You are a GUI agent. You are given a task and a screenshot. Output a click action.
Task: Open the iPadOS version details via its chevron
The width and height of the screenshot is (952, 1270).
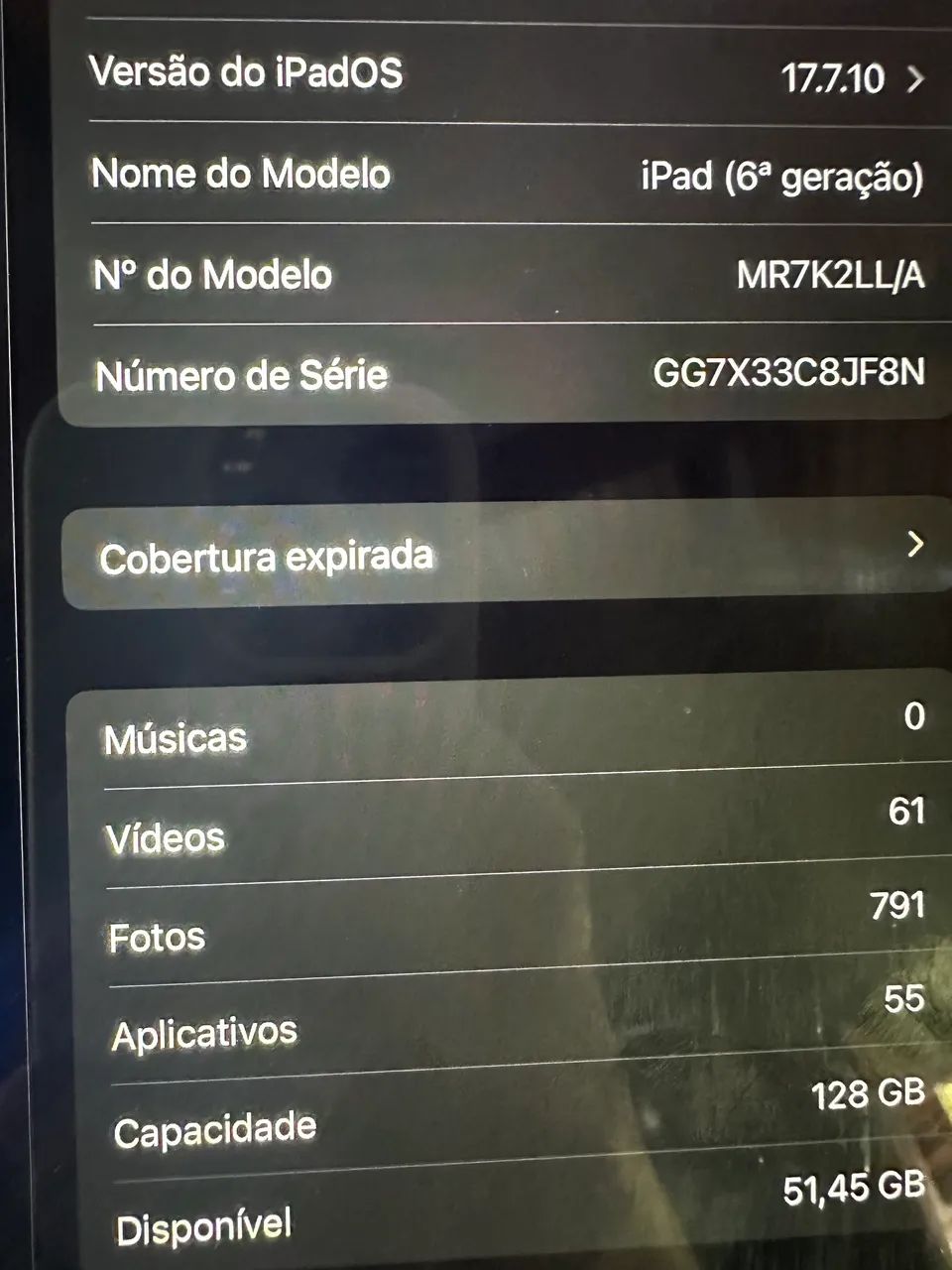click(x=912, y=79)
